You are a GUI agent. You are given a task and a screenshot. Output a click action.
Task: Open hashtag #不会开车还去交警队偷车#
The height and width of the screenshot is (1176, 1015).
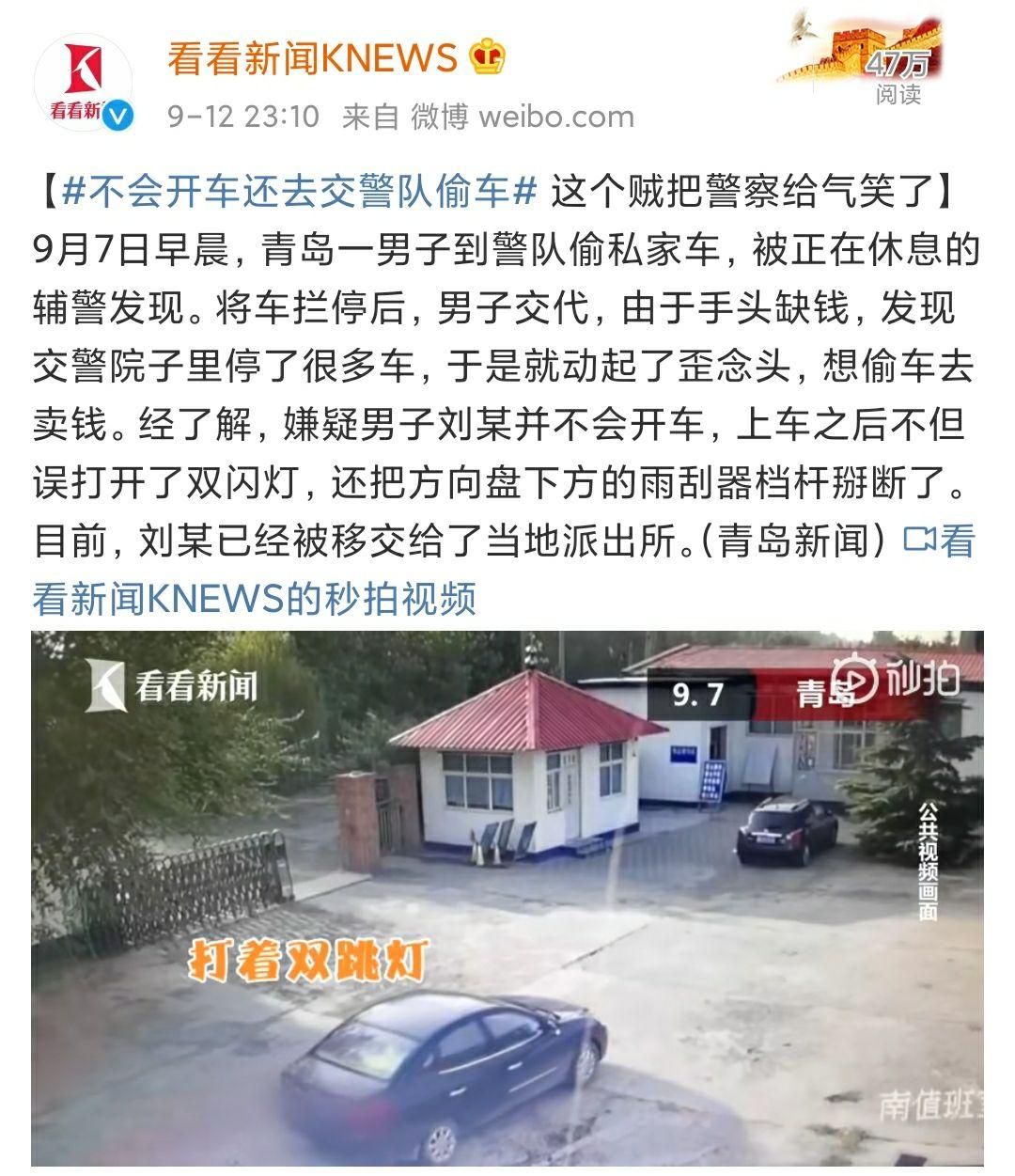(299, 193)
